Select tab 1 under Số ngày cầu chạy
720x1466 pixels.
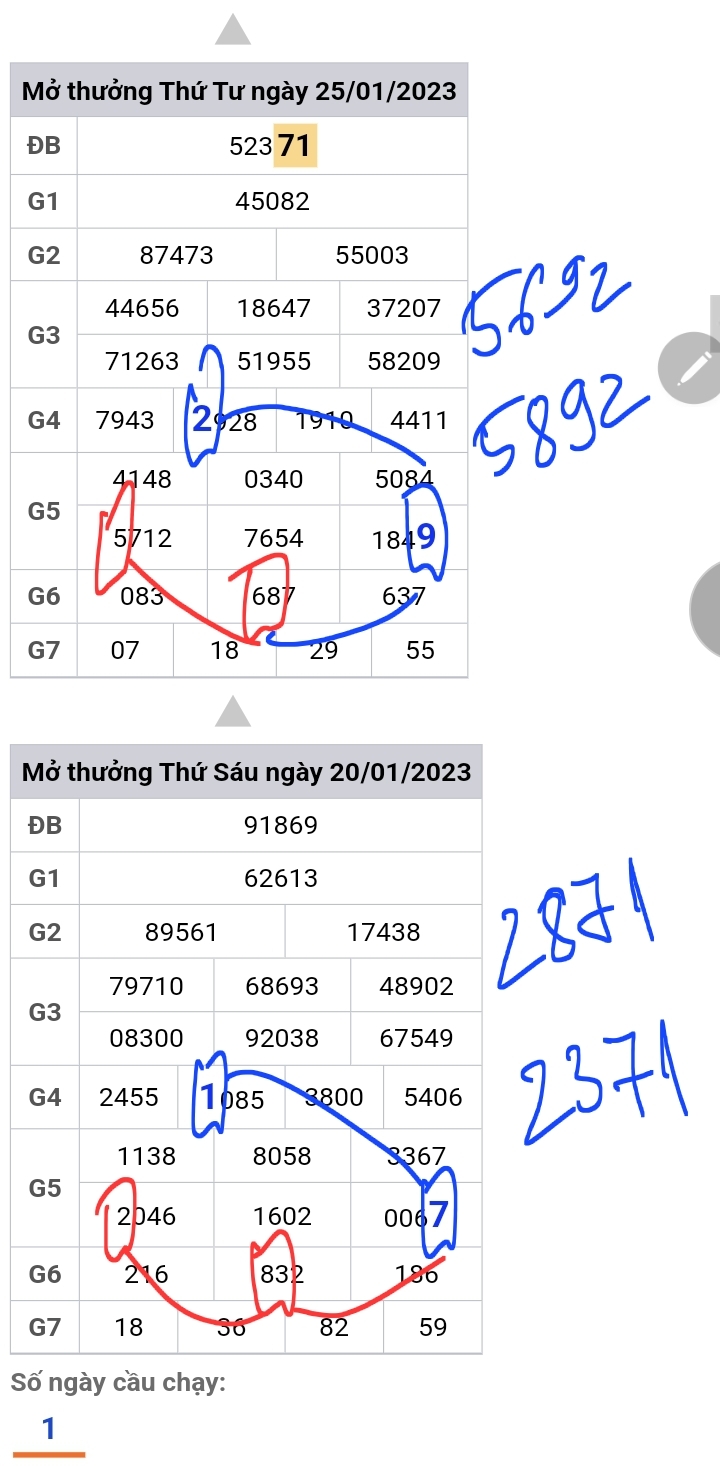click(x=48, y=1431)
